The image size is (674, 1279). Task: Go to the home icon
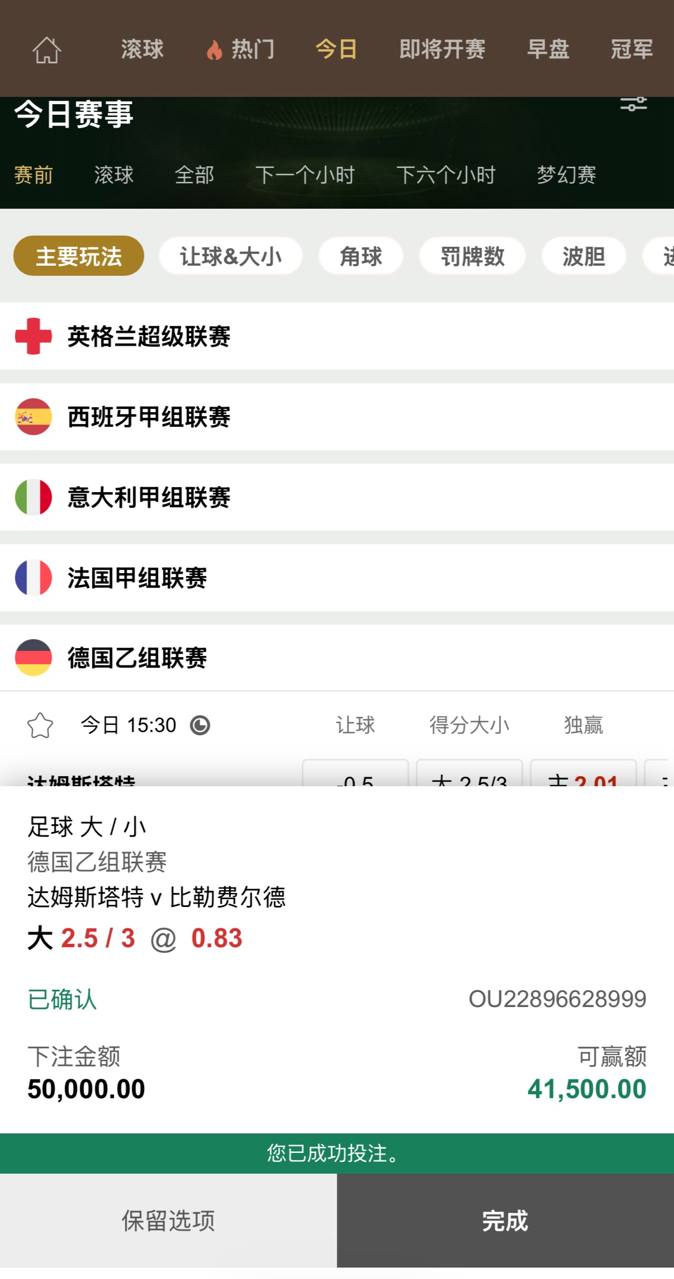pyautogui.click(x=46, y=49)
